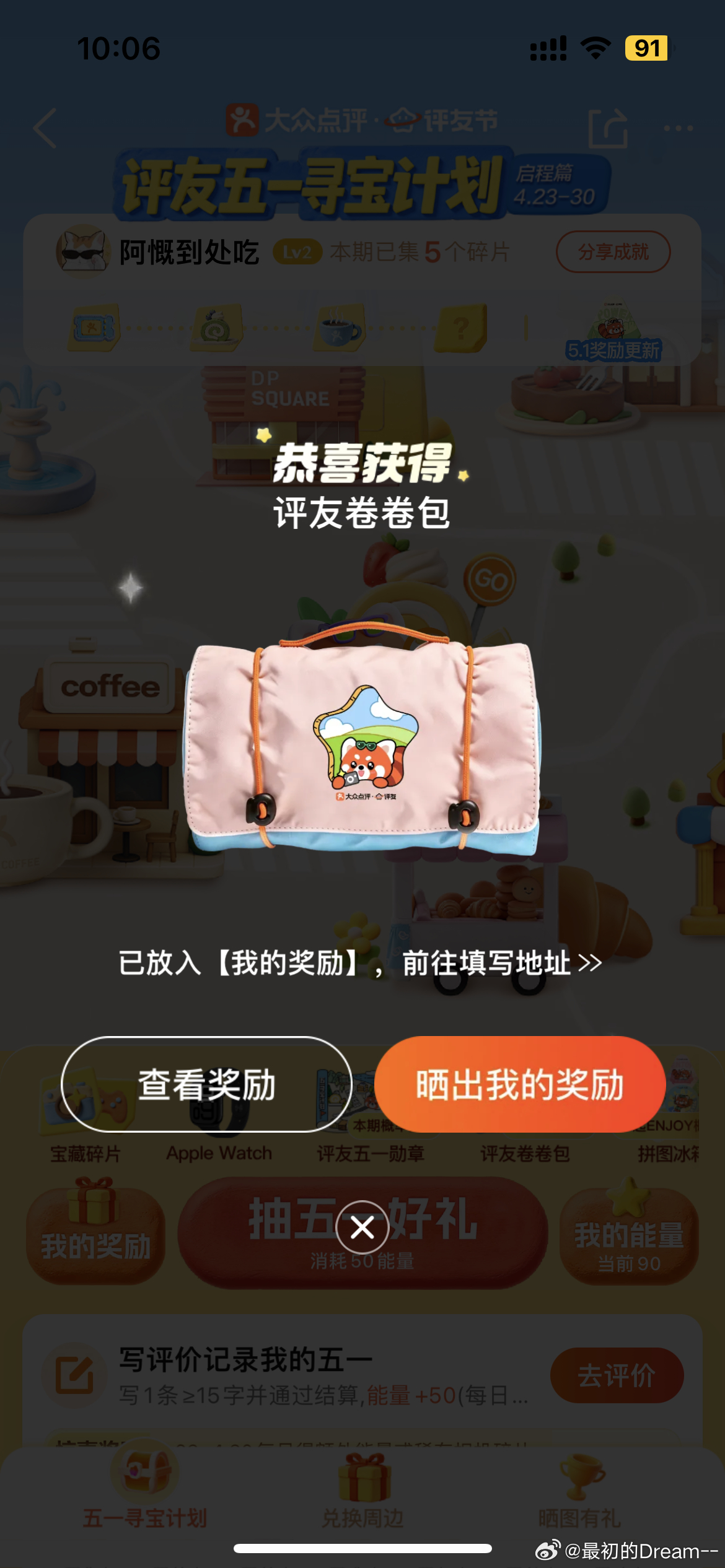Open 前往填写地址 link
Image resolution: width=725 pixels, height=1568 pixels.
click(x=501, y=963)
